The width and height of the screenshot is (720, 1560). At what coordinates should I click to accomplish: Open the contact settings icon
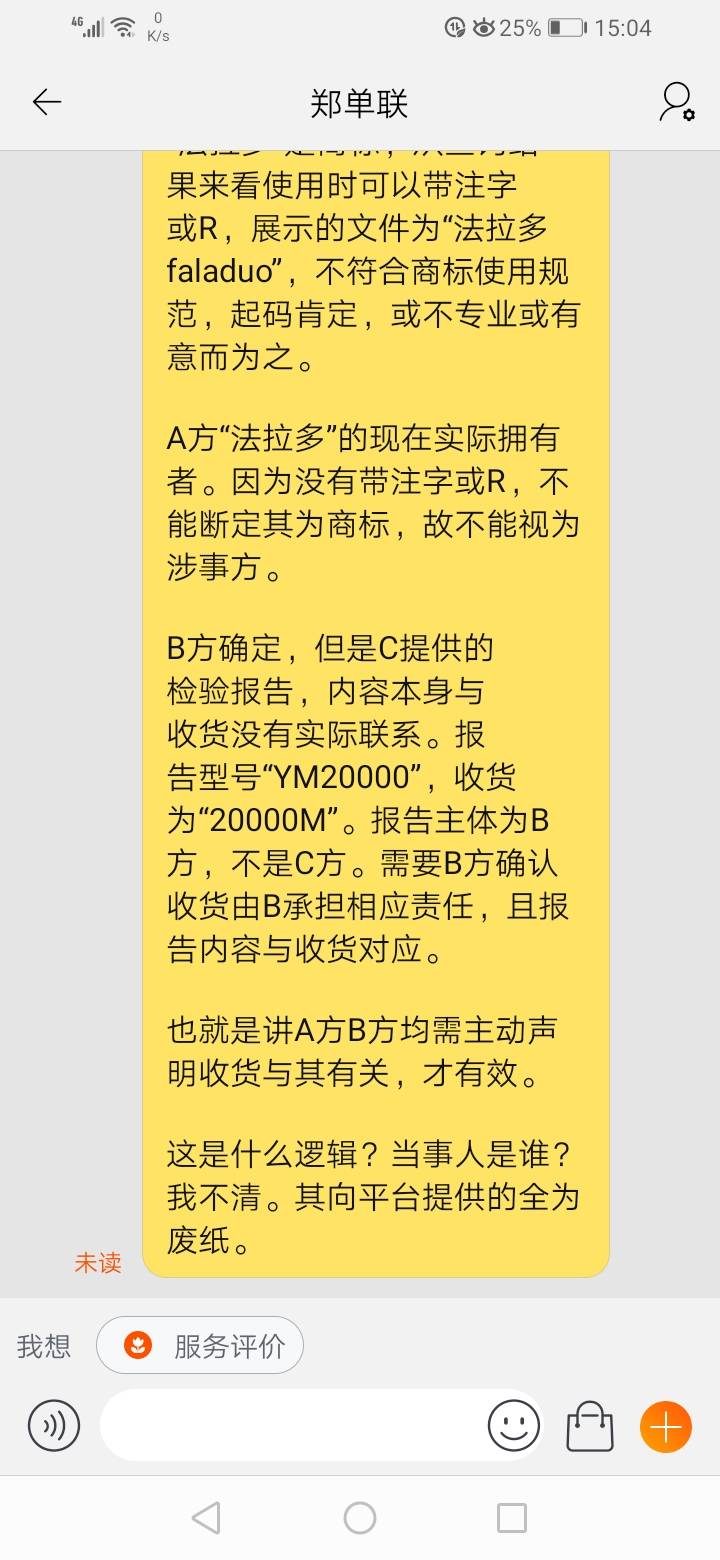click(x=677, y=102)
